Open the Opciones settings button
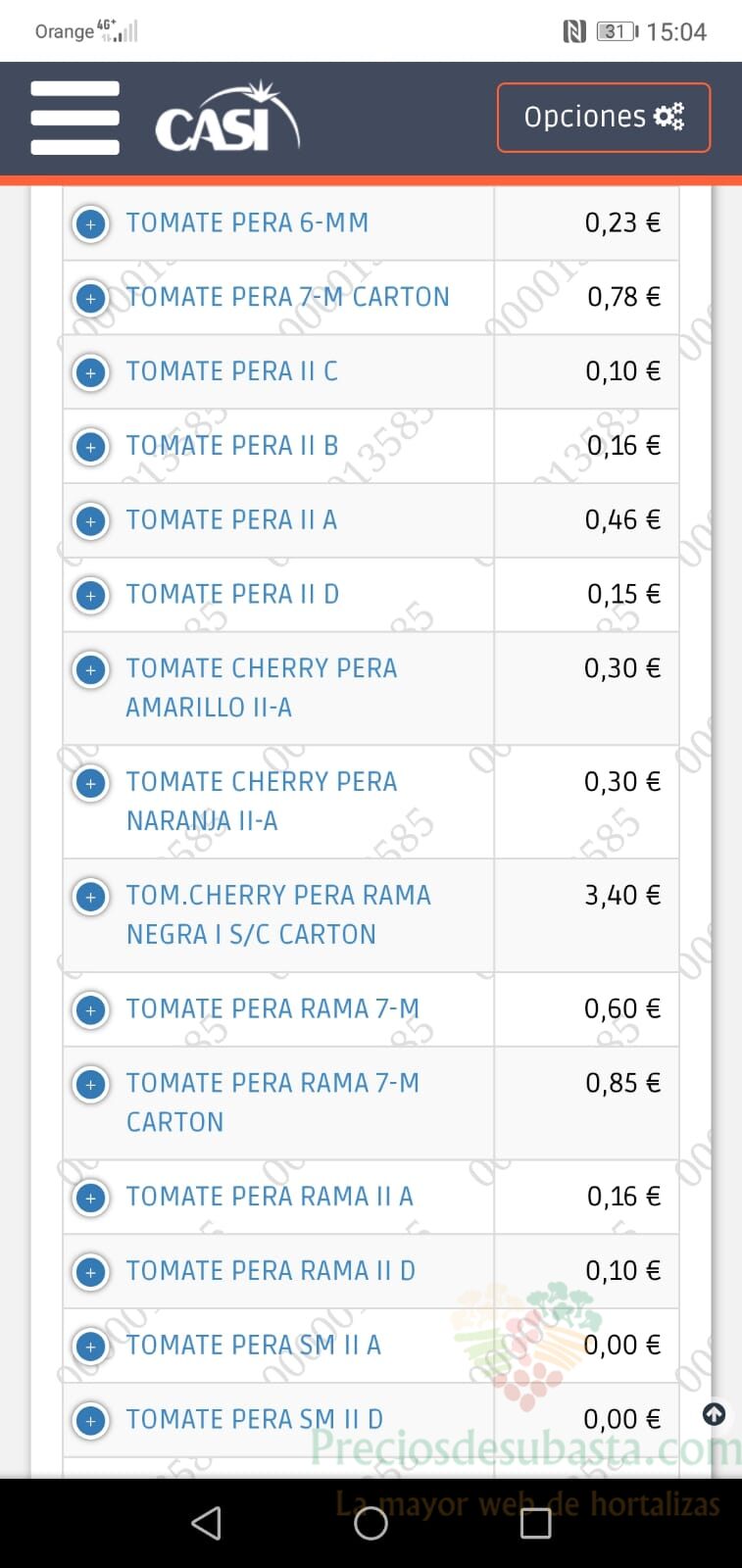Viewport: 742px width, 1568px height. [x=604, y=118]
